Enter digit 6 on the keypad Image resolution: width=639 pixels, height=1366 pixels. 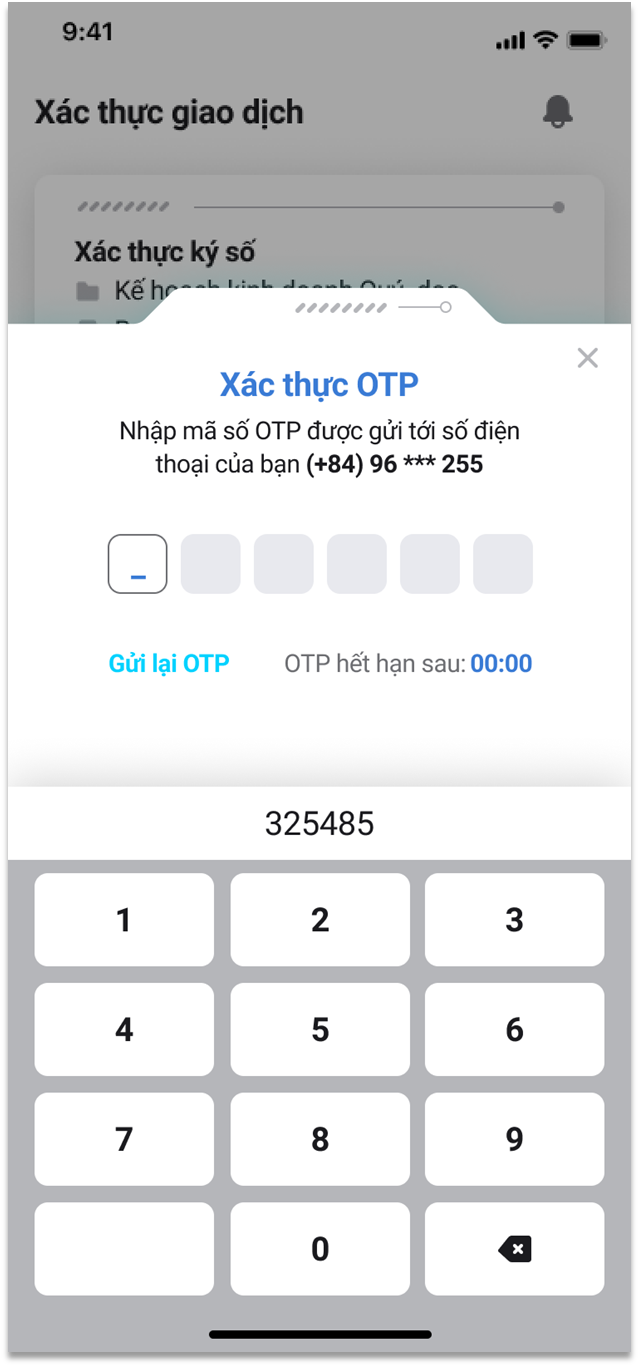point(514,1029)
